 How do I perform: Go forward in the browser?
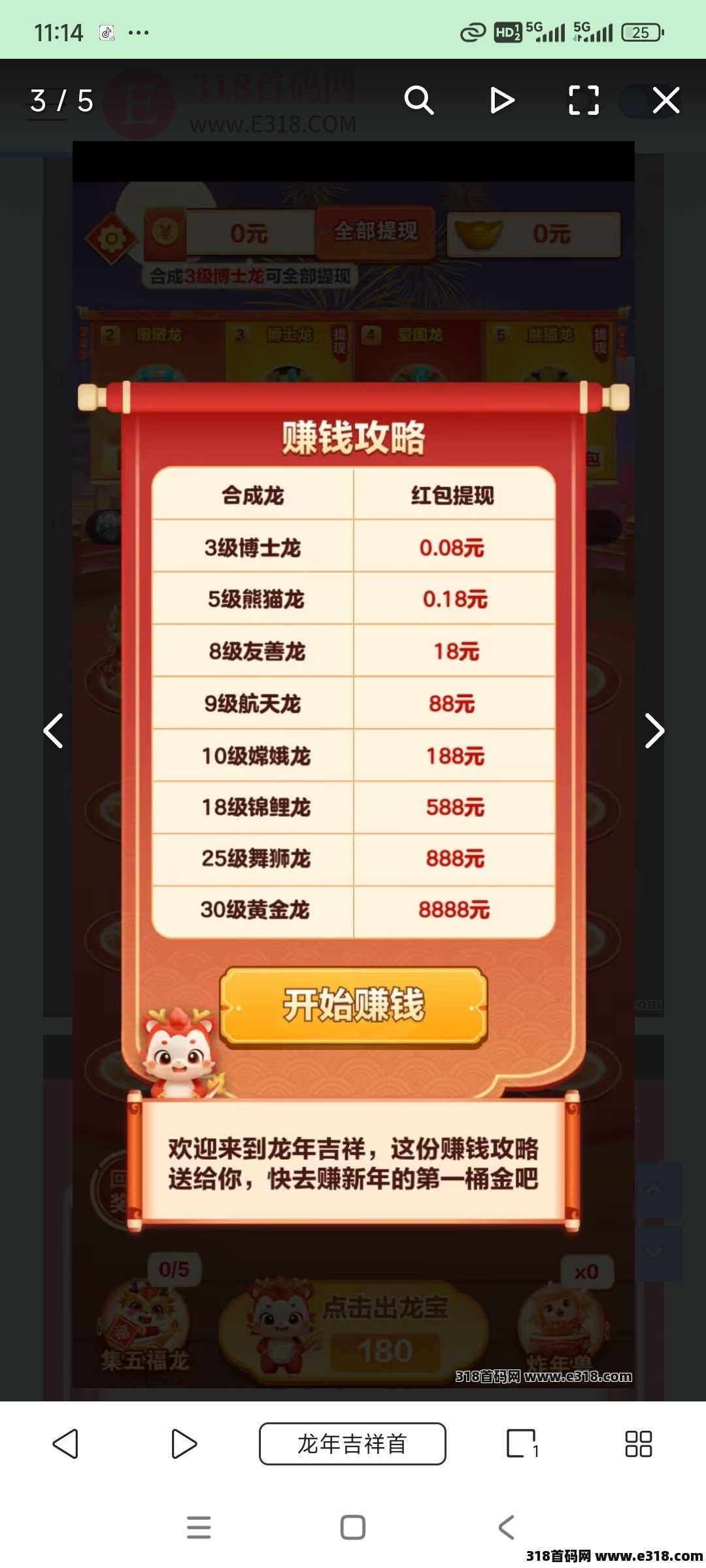pyautogui.click(x=184, y=1444)
